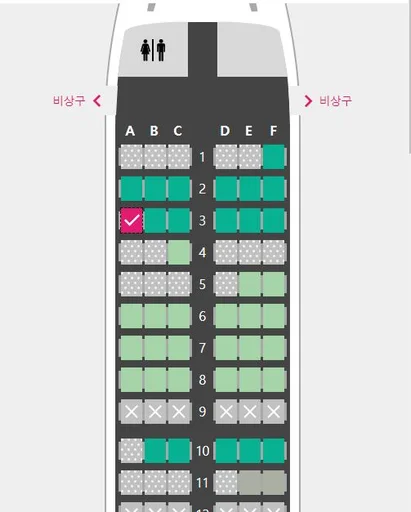Select seat 10C in row 10
This screenshot has height=512, width=411.
pyautogui.click(x=179, y=451)
